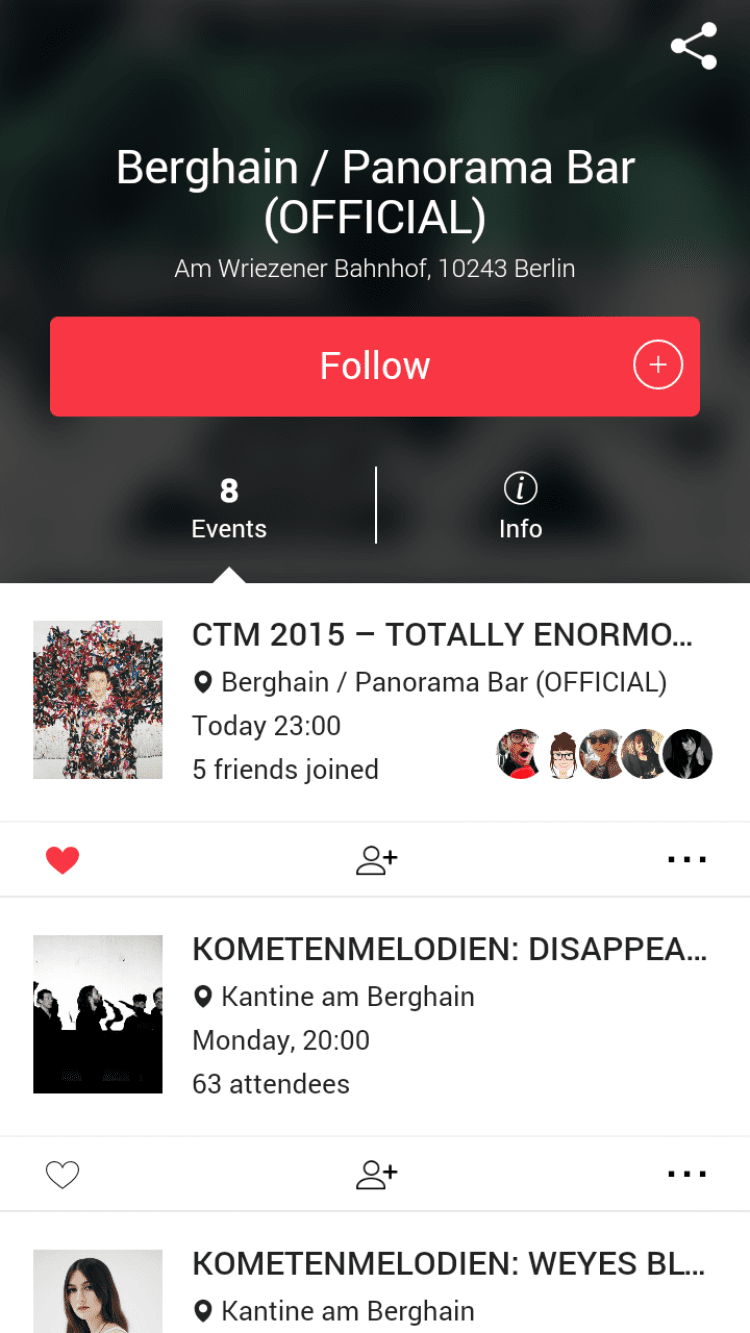Invite friends to Kometenmelodien: Disappea... event
The image size is (750, 1333).
click(376, 1174)
